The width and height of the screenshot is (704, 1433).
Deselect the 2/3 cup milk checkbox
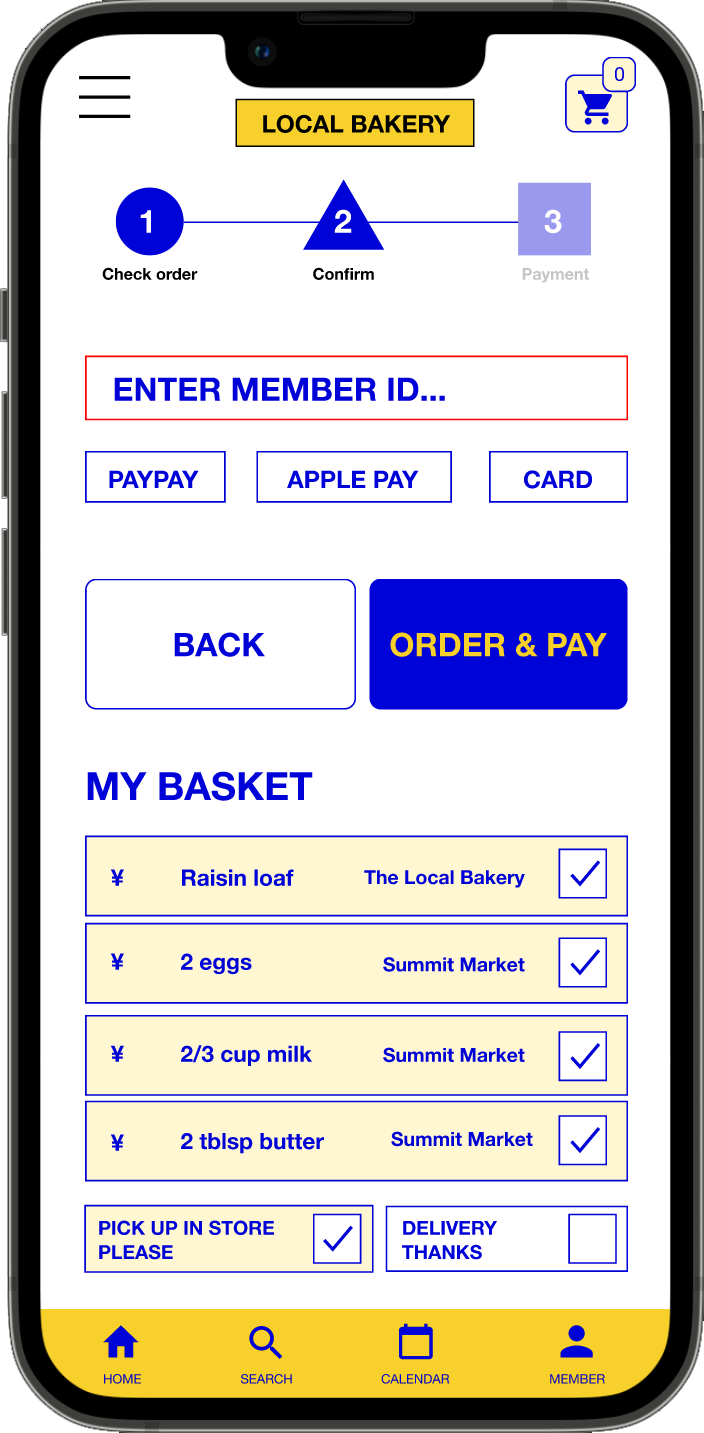coord(583,1056)
